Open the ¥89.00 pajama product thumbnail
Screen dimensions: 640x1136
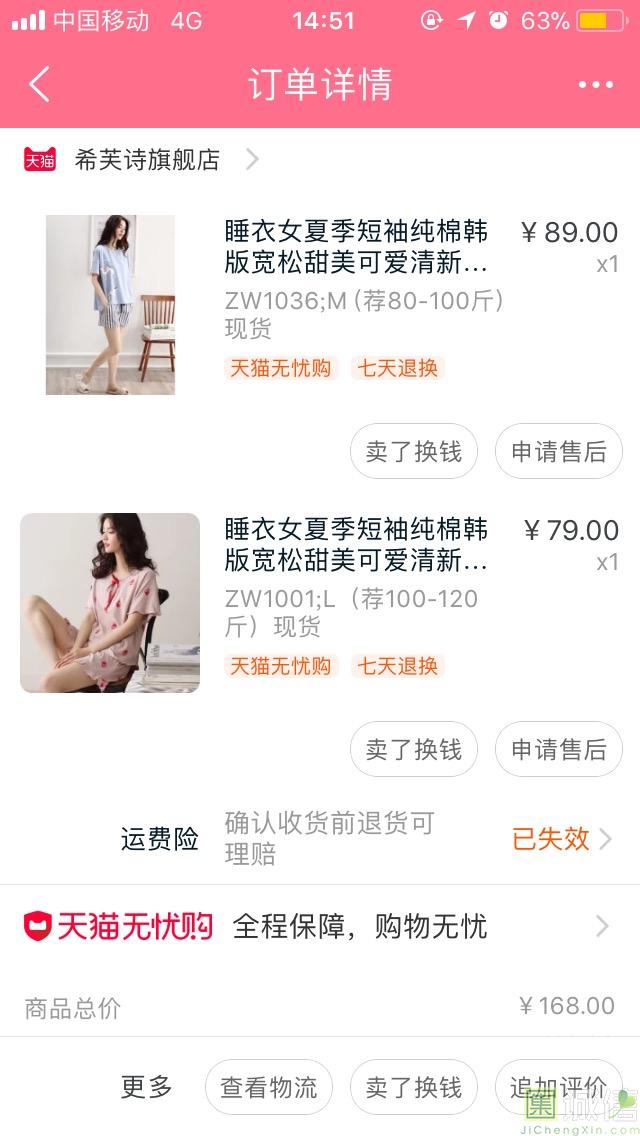[110, 304]
